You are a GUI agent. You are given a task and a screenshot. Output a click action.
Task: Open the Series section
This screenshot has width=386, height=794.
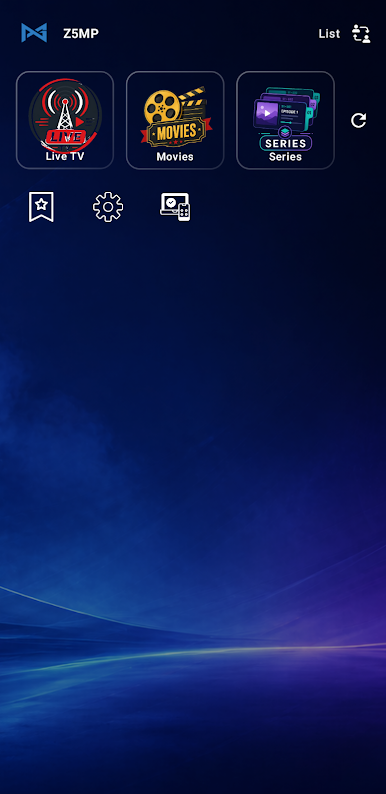(285, 120)
